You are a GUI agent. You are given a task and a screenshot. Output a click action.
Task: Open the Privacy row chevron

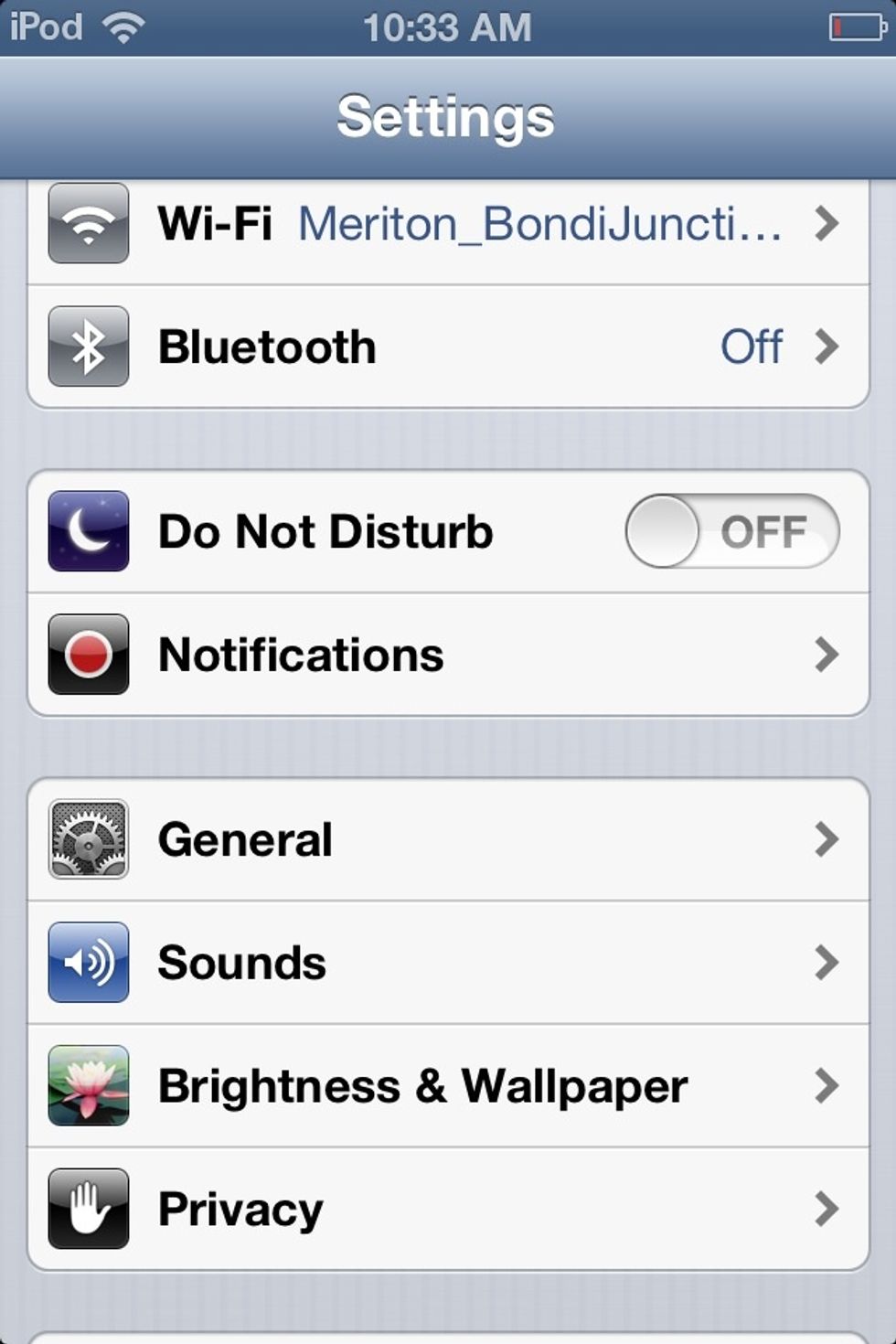click(x=827, y=1208)
